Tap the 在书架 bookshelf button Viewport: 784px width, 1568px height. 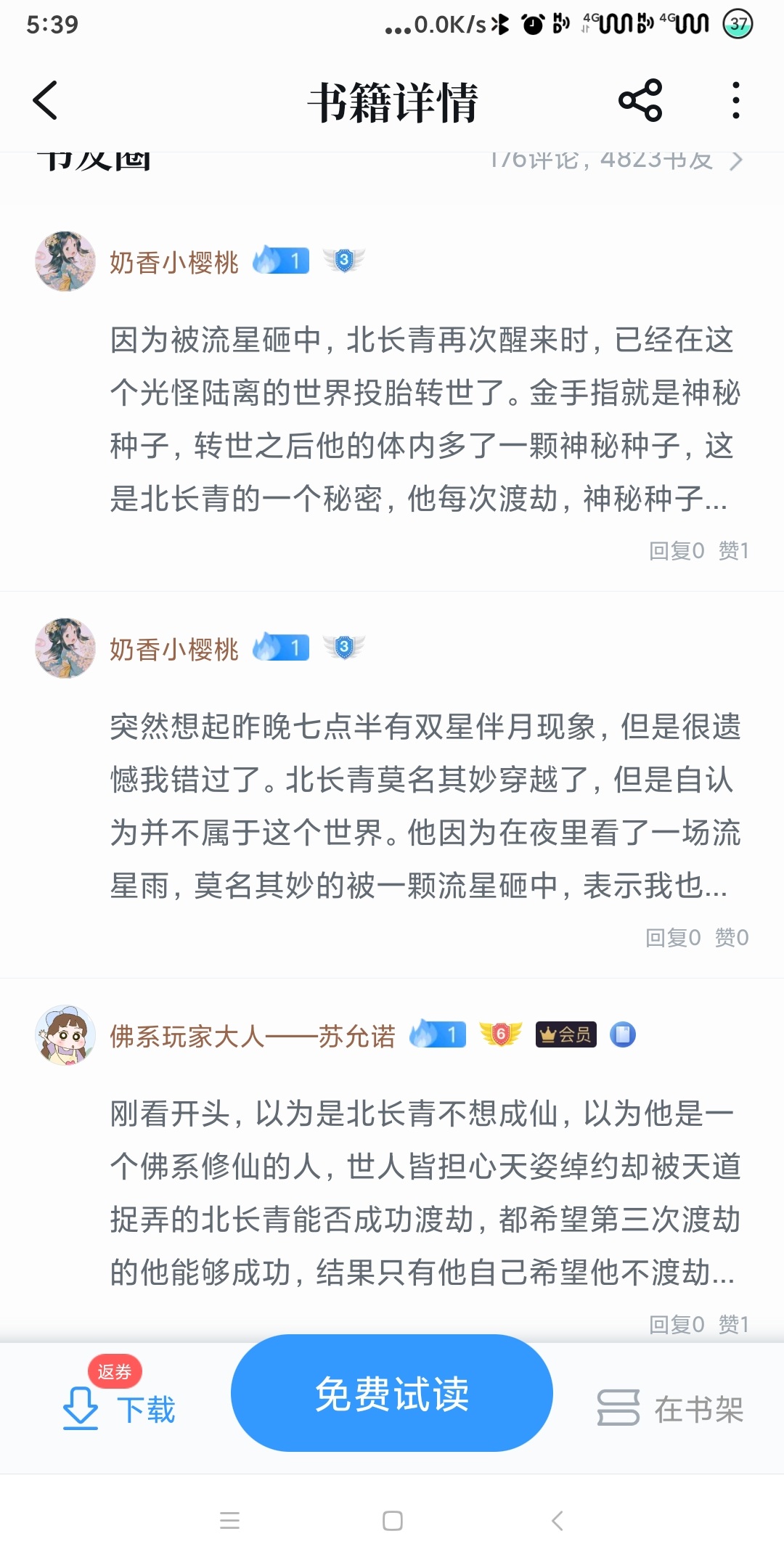671,1409
